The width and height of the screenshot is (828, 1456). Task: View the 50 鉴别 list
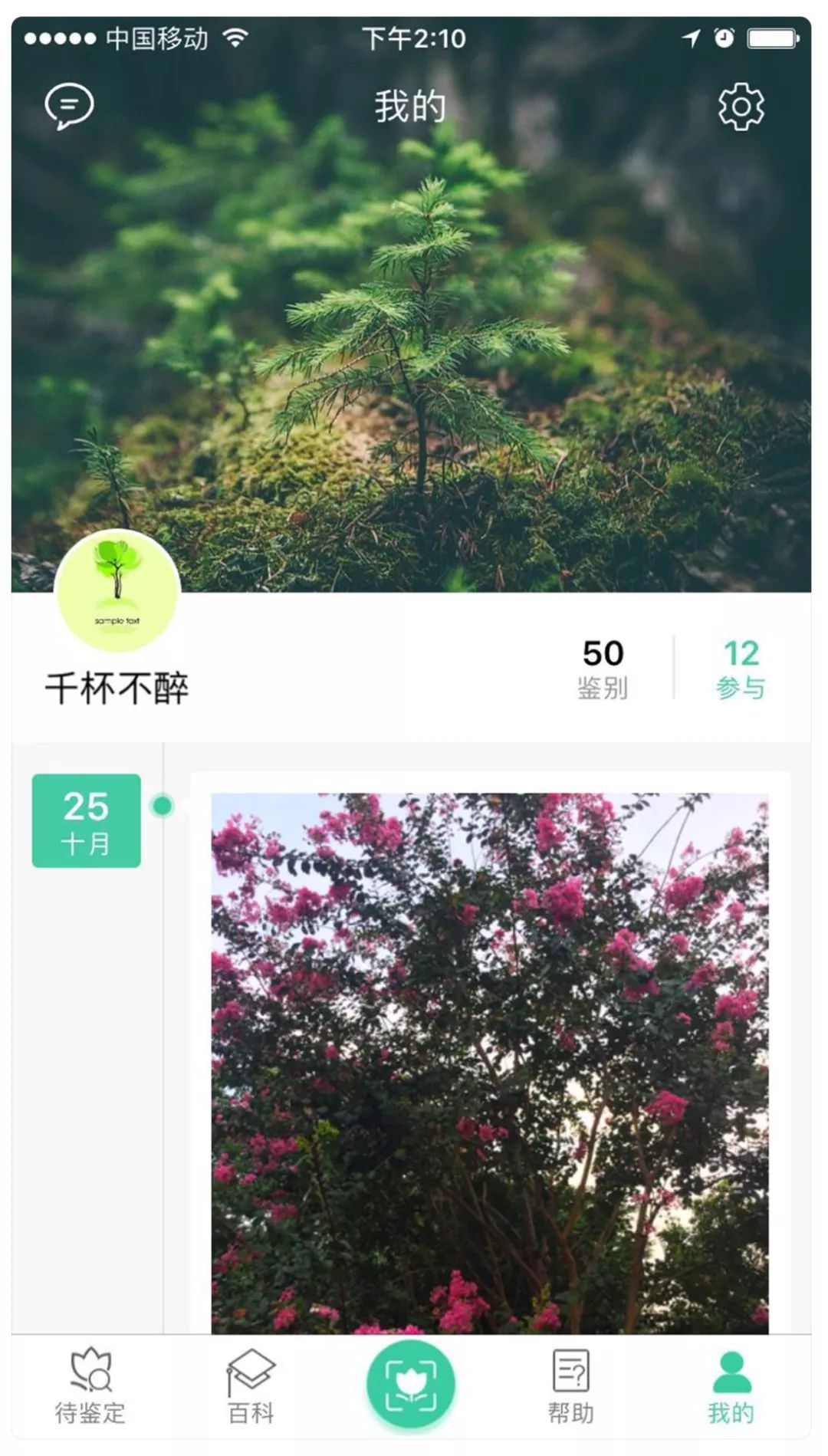(x=603, y=669)
